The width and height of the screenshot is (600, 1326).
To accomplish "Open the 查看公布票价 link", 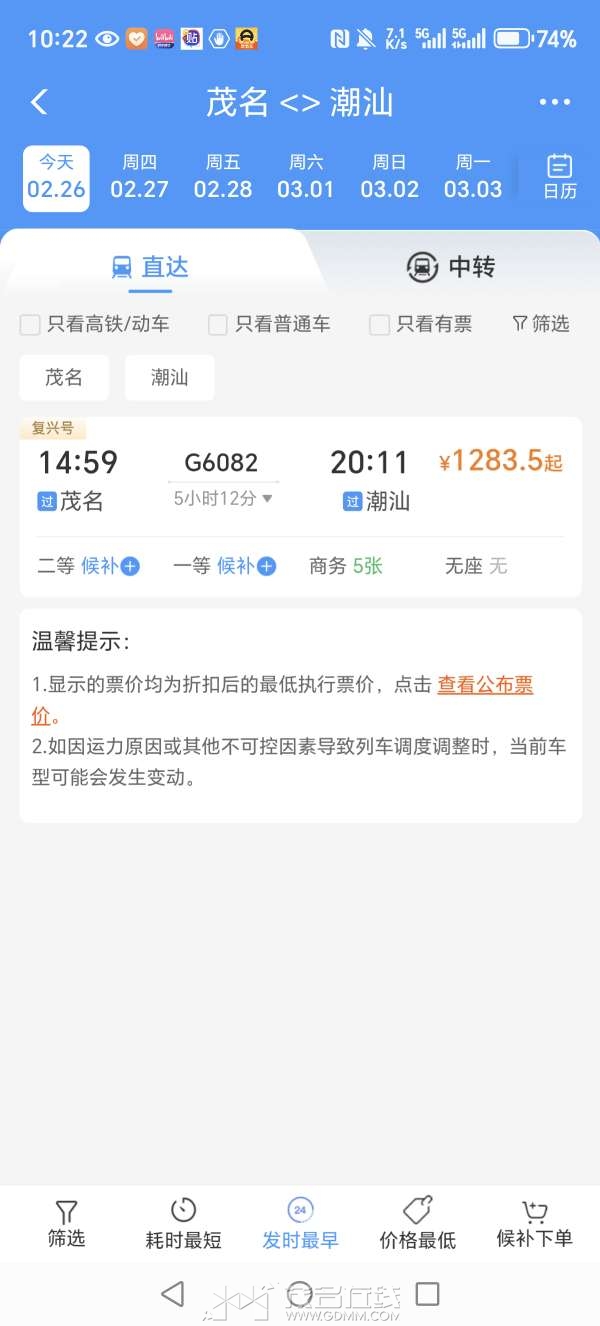I will pos(485,685).
